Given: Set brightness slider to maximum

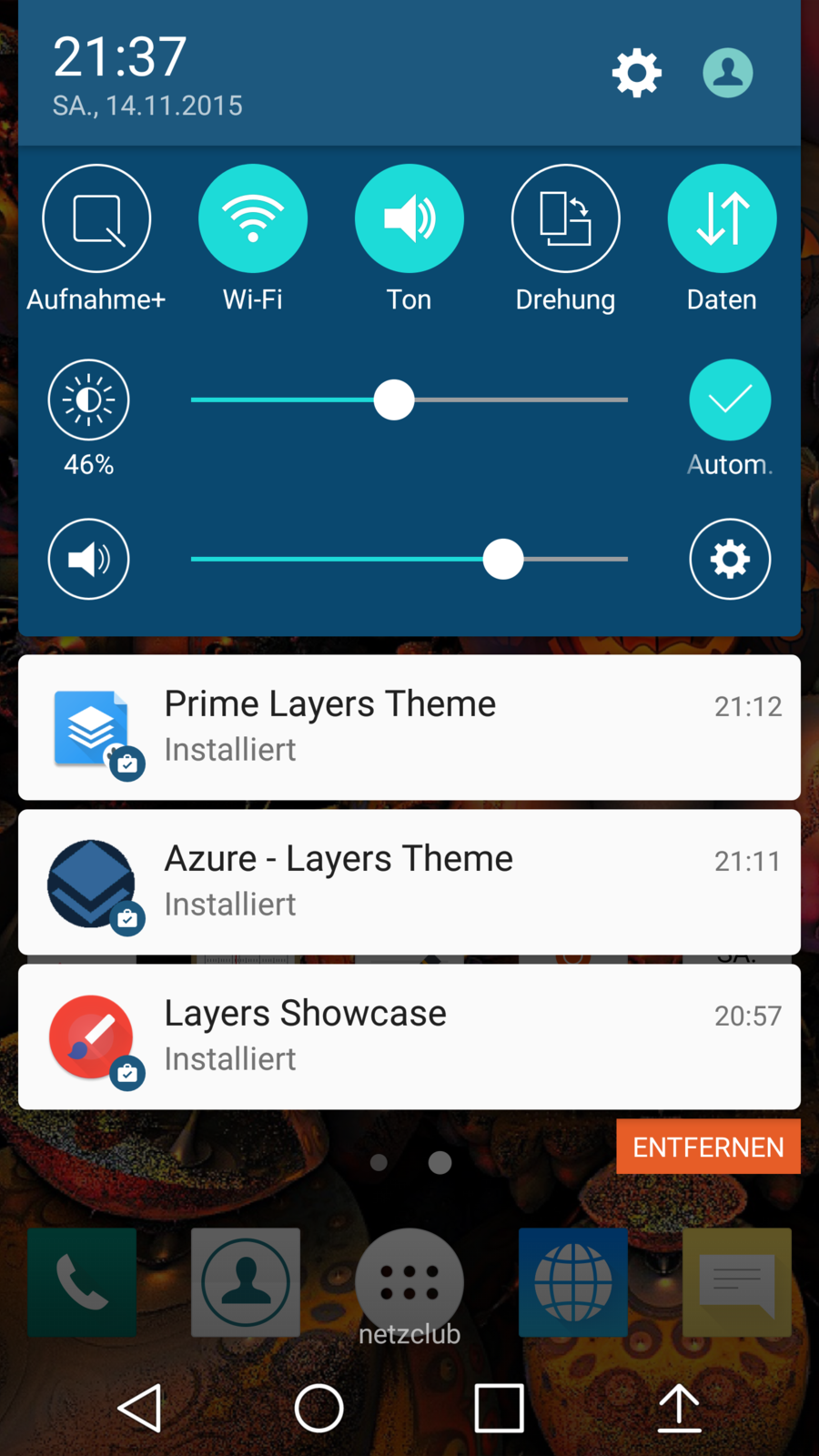Looking at the screenshot, I should (626, 400).
